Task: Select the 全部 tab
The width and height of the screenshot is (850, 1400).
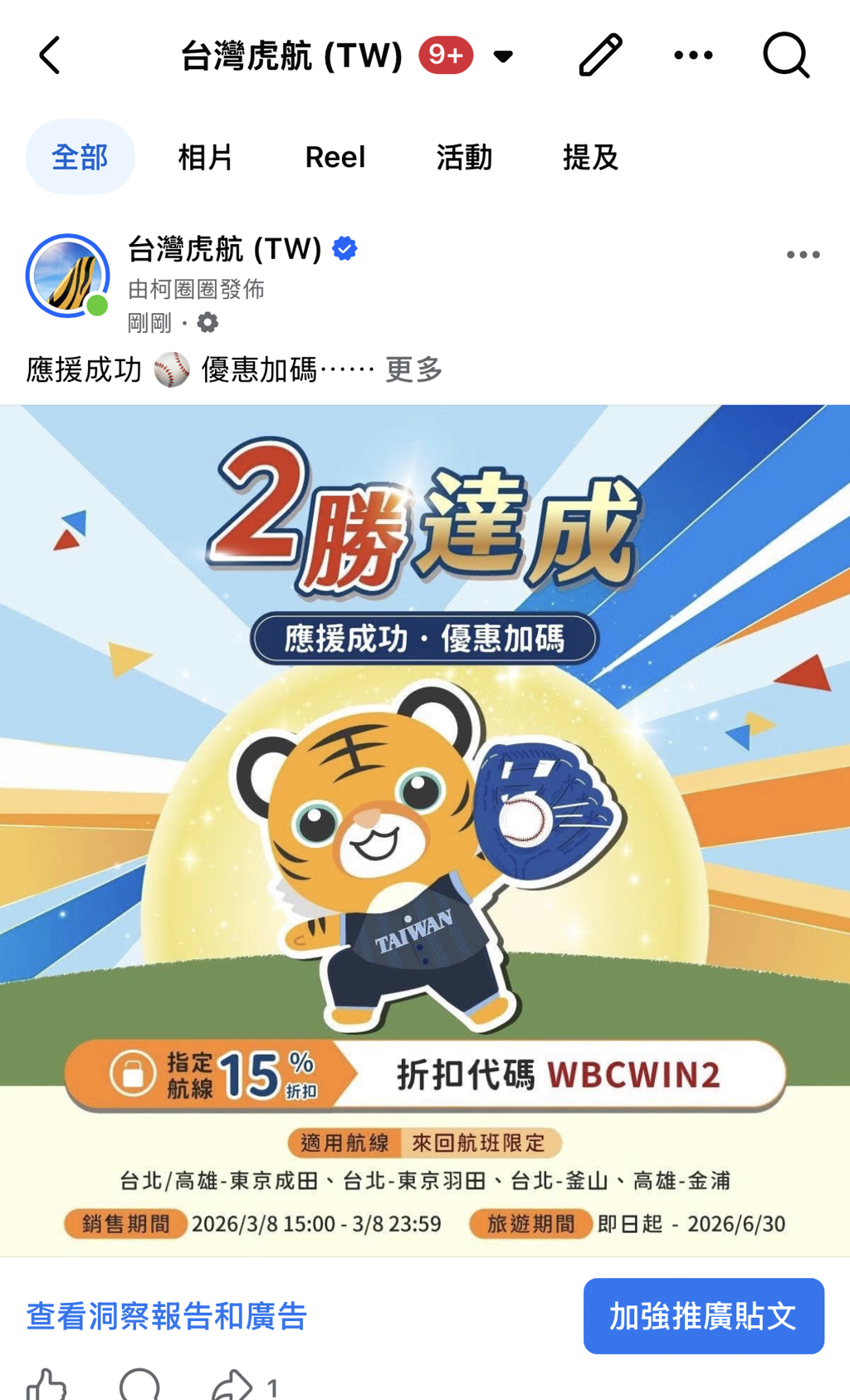Action: coord(80,157)
